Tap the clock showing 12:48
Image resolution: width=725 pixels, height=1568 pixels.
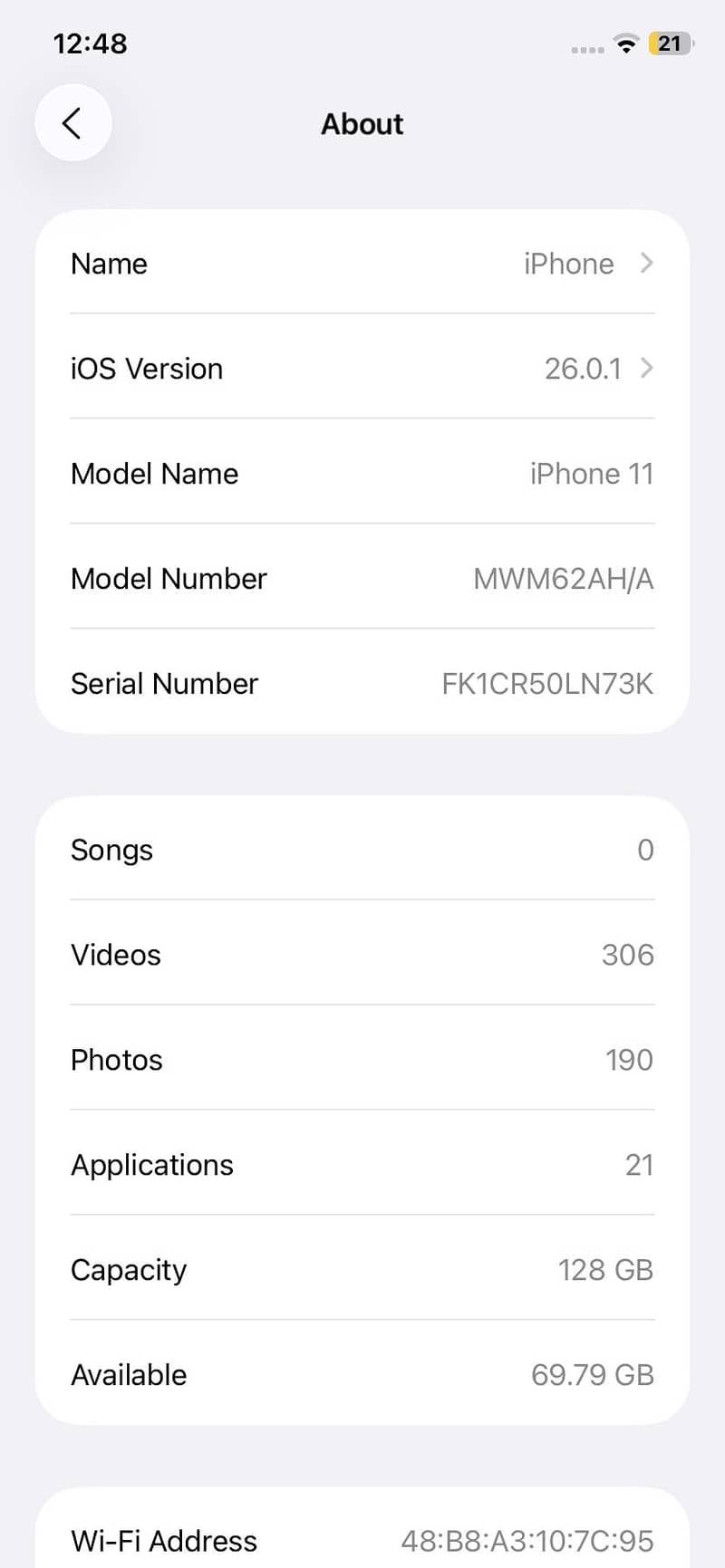(90, 42)
